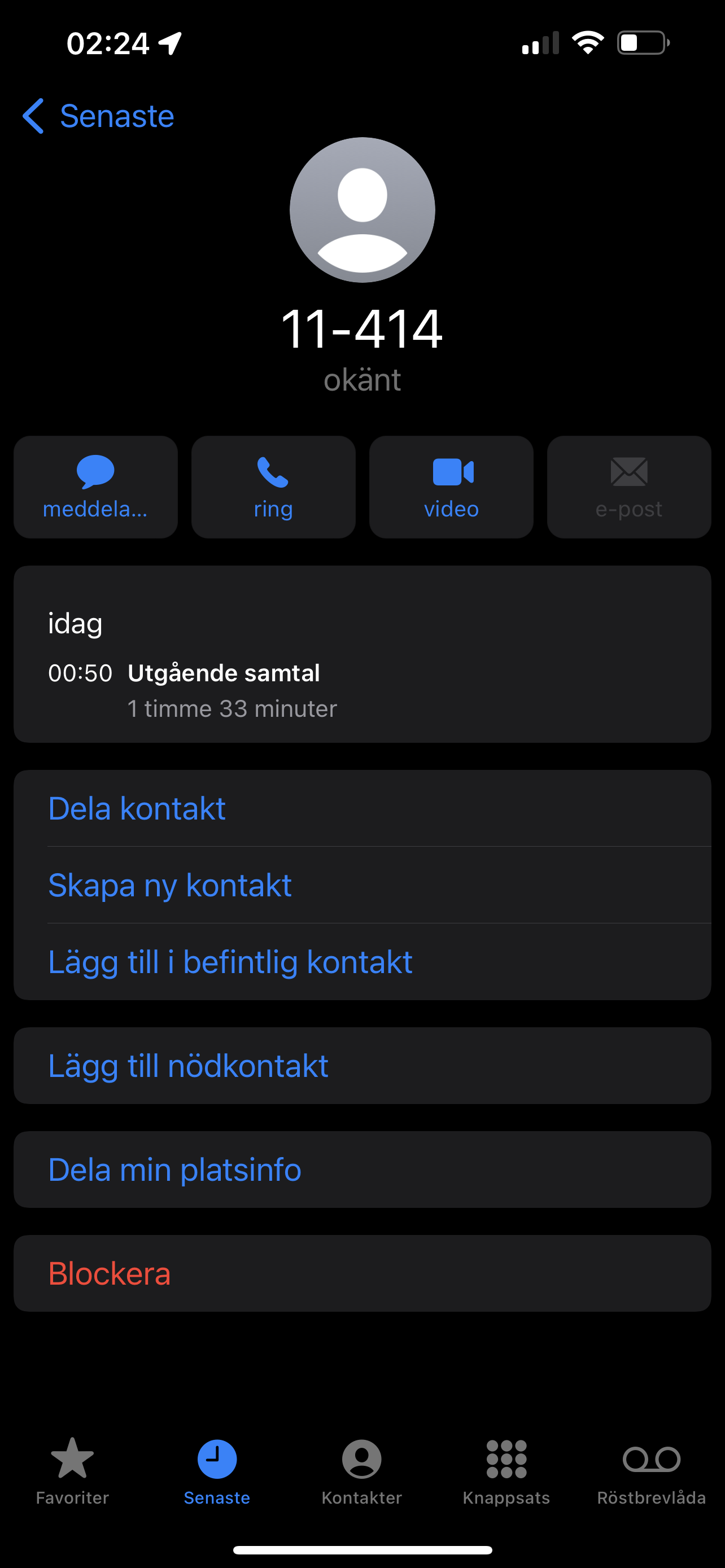This screenshot has width=725, height=1568.
Task: Switch to the Favoriter tab
Action: tap(72, 1471)
